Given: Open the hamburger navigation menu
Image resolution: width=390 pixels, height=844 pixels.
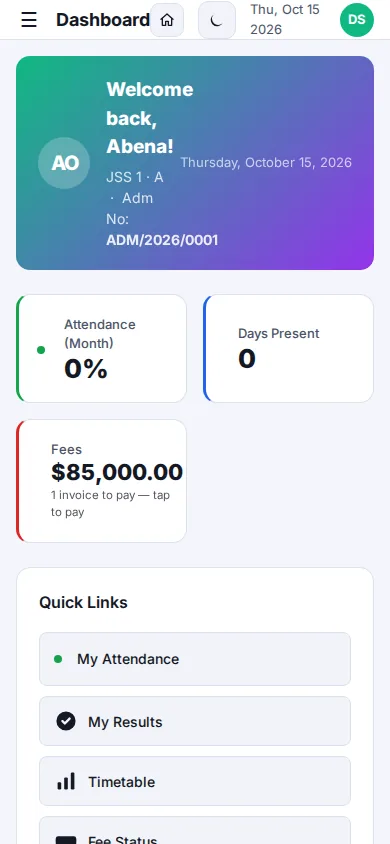Looking at the screenshot, I should pos(29,20).
